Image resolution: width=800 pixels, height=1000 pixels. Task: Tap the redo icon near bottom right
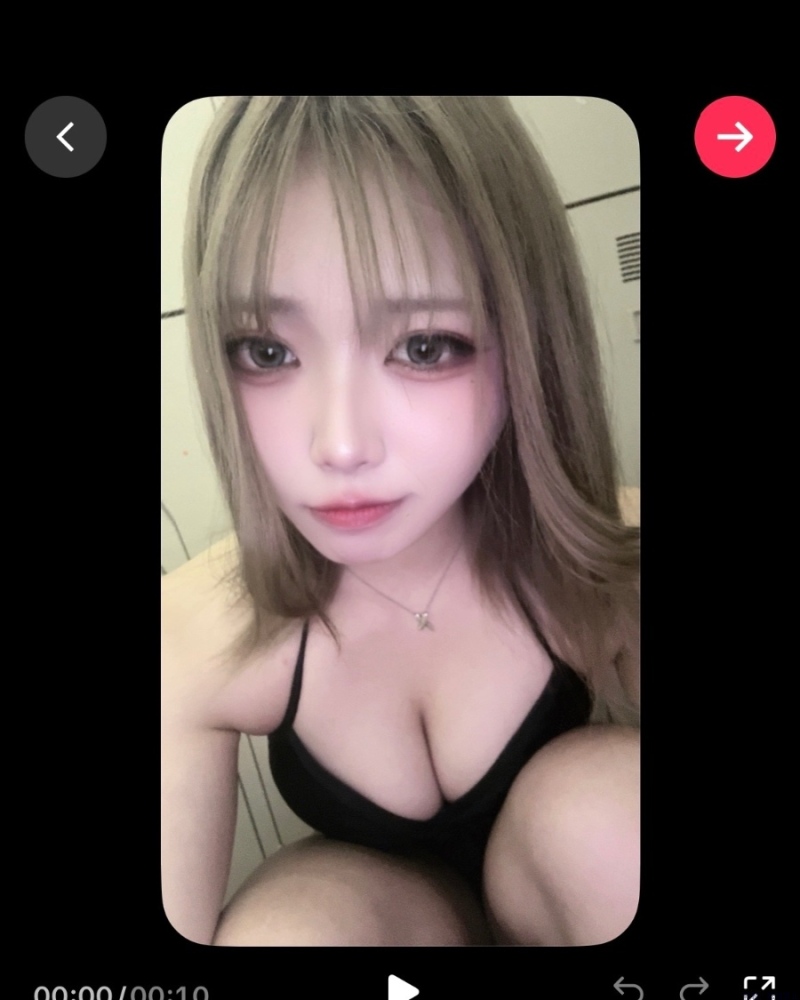coord(692,990)
